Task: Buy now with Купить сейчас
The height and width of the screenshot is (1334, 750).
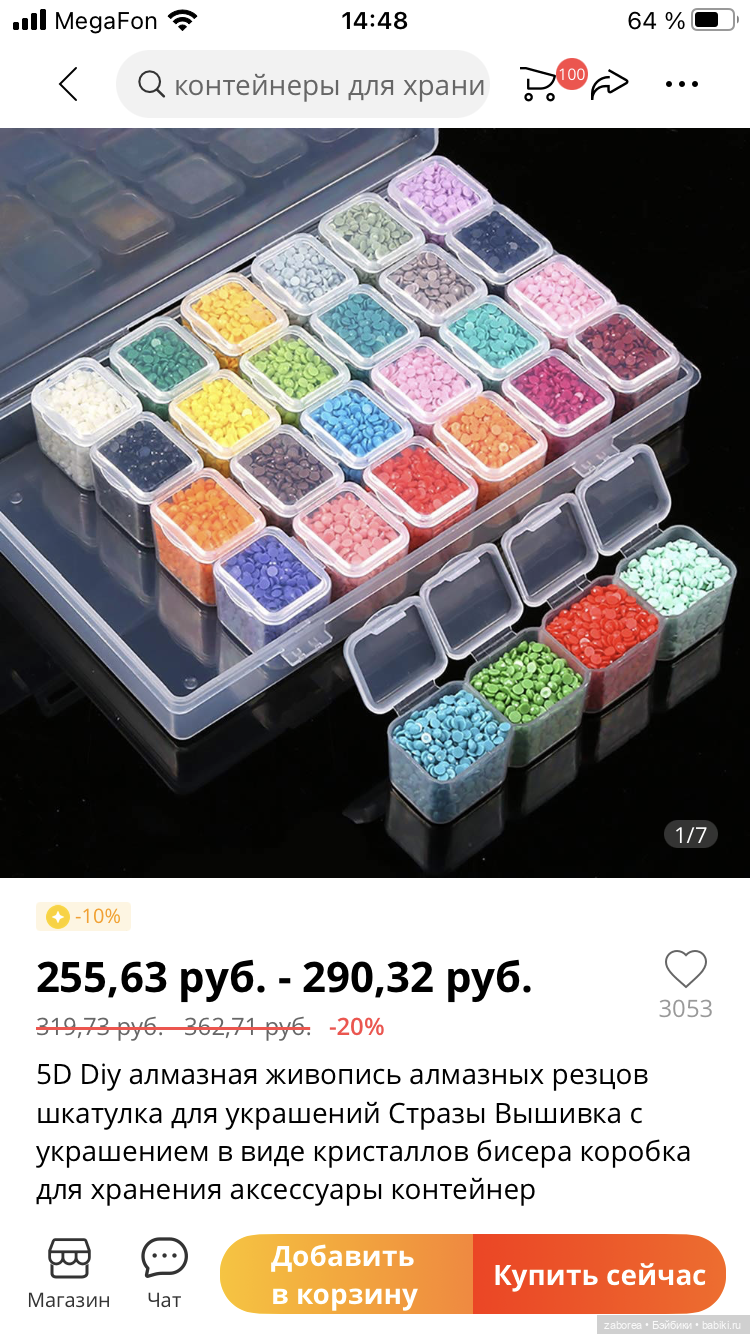Action: (600, 1274)
